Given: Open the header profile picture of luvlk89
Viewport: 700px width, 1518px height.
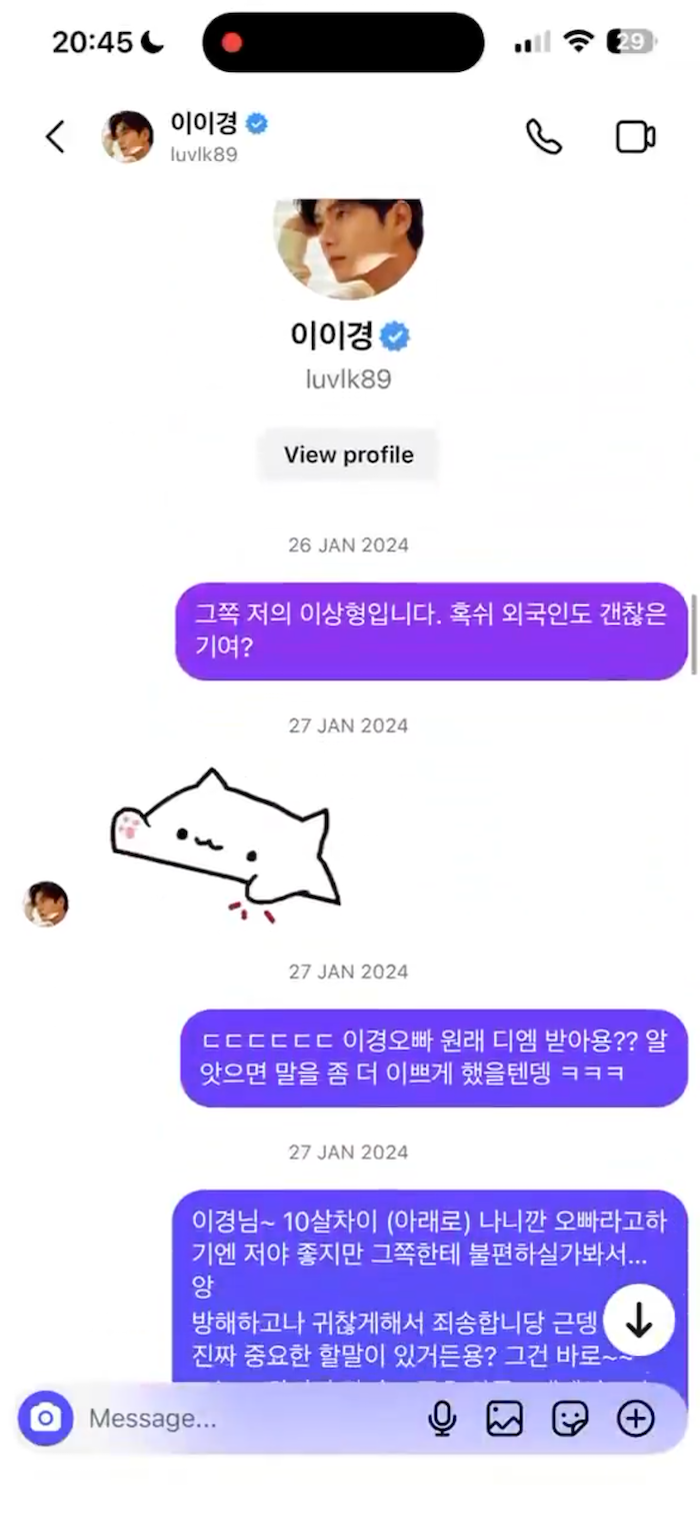Looking at the screenshot, I should click(x=128, y=137).
